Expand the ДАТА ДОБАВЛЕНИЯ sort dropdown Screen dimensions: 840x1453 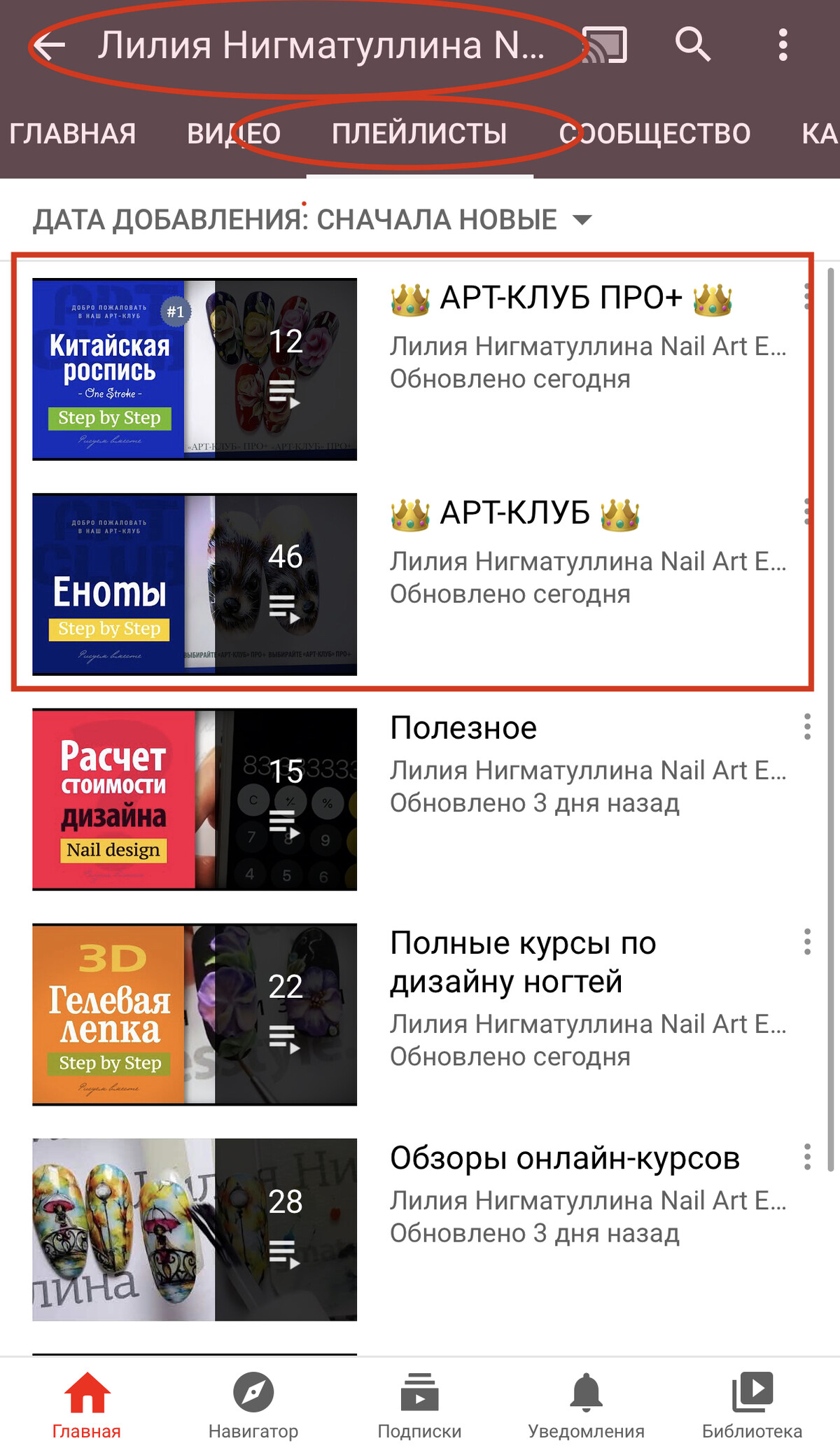312,220
